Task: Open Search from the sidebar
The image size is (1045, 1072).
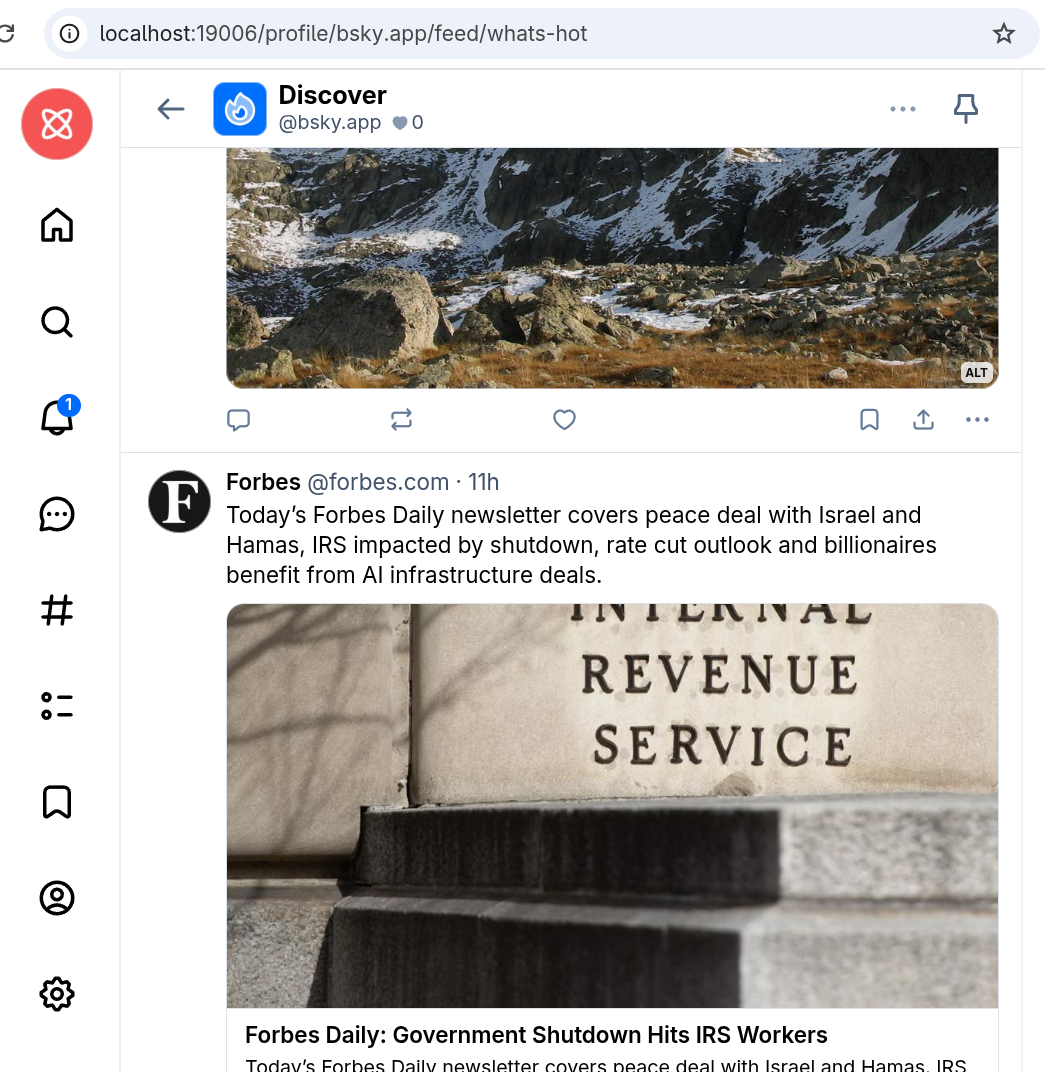Action: (57, 322)
